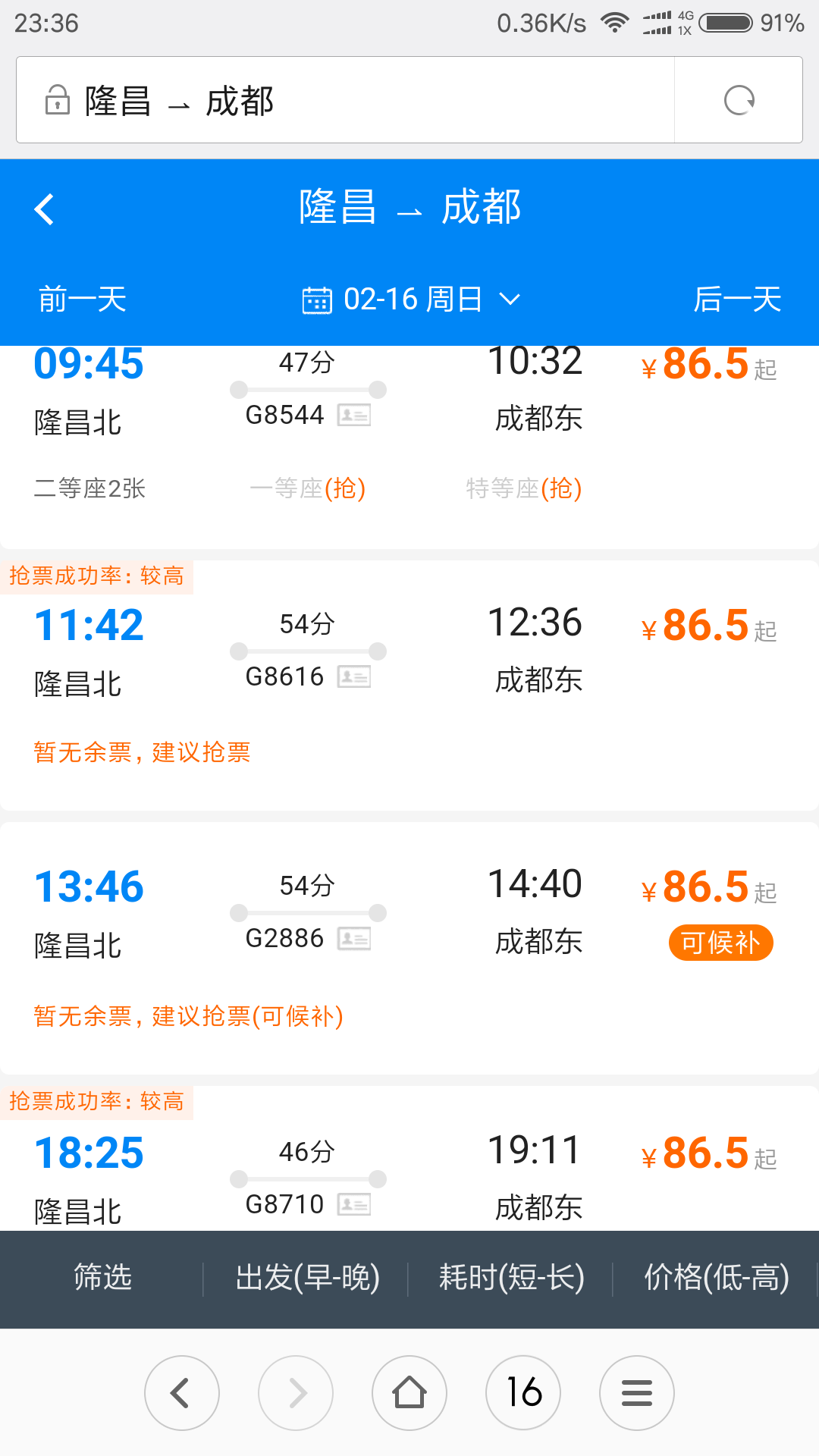This screenshot has width=819, height=1456.
Task: Open the browser hamburger menu
Action: click(x=637, y=1392)
